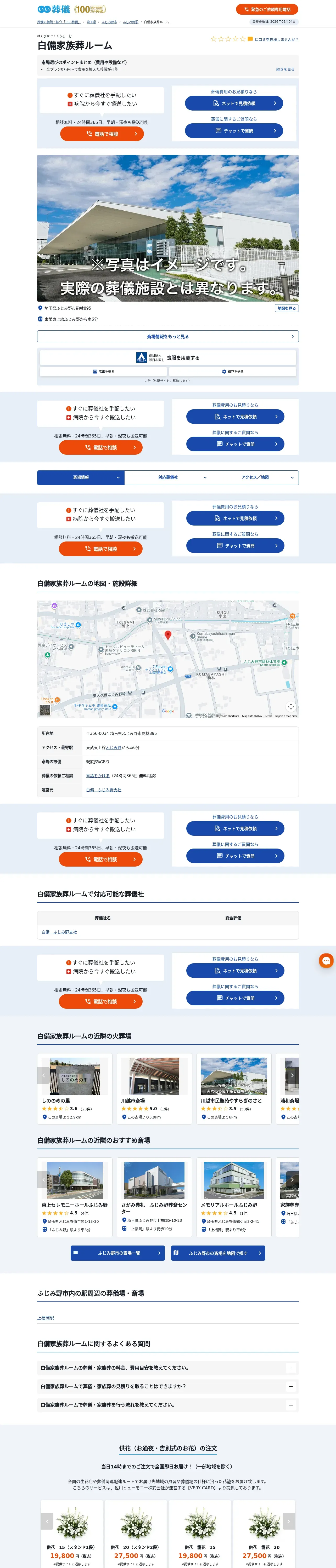Tap ふじみ野市の斎場を地図で探す
336x1568 pixels.
[218, 1253]
